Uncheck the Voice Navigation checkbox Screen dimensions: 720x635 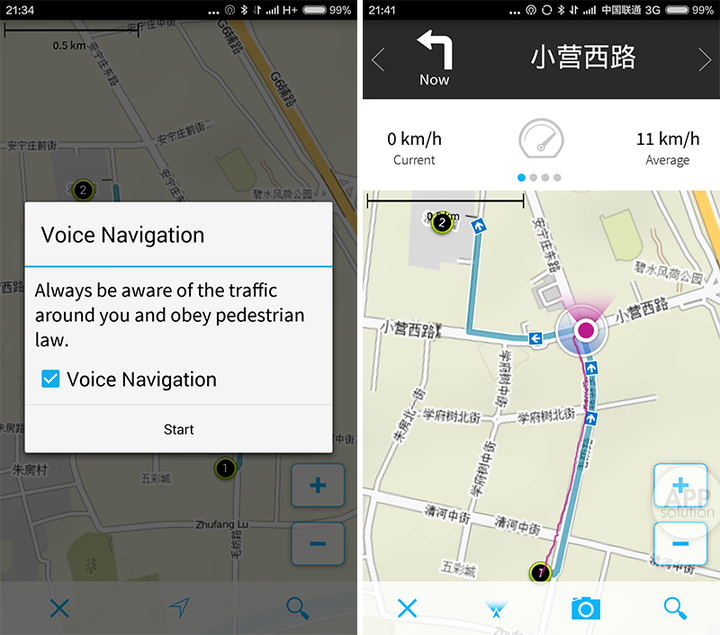click(x=51, y=380)
